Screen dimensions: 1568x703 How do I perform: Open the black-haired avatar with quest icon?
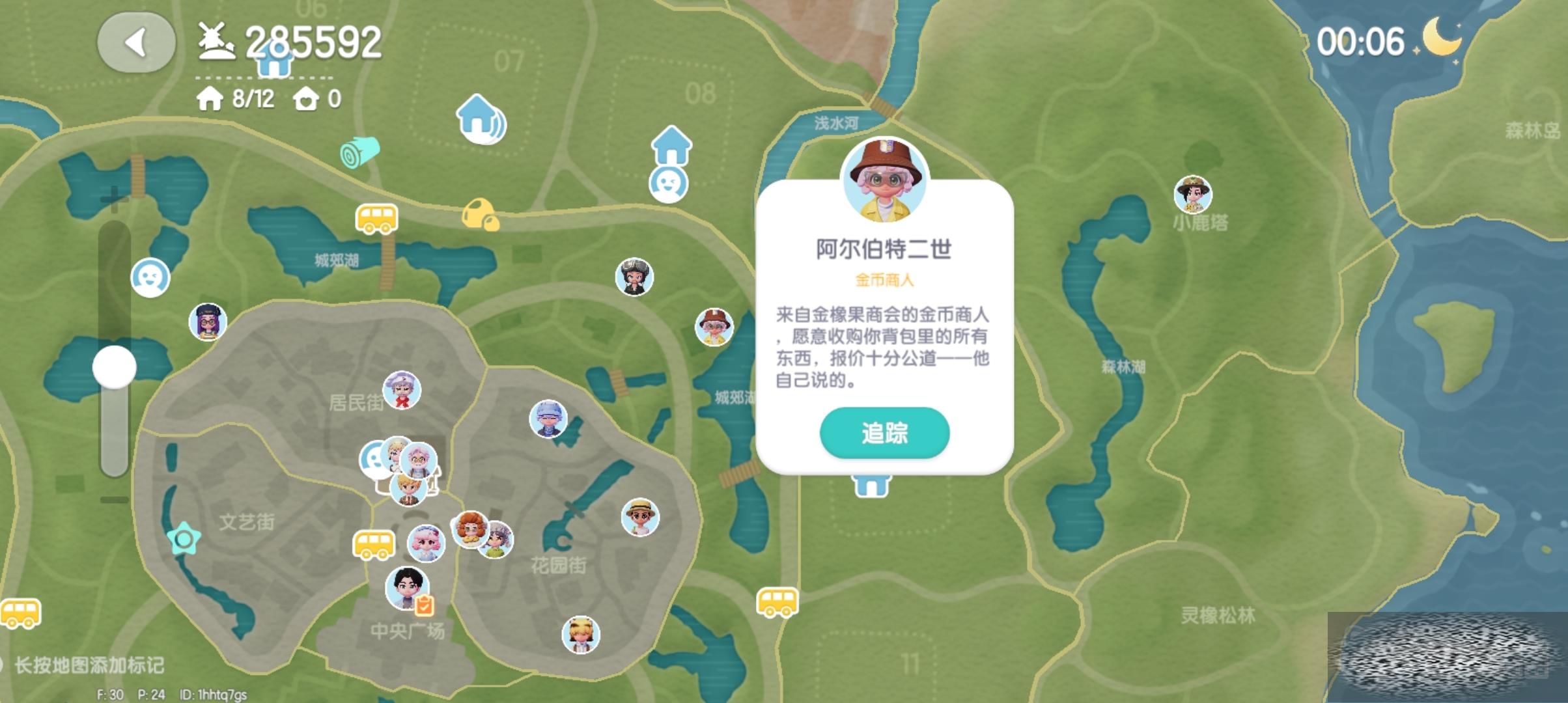coord(408,587)
